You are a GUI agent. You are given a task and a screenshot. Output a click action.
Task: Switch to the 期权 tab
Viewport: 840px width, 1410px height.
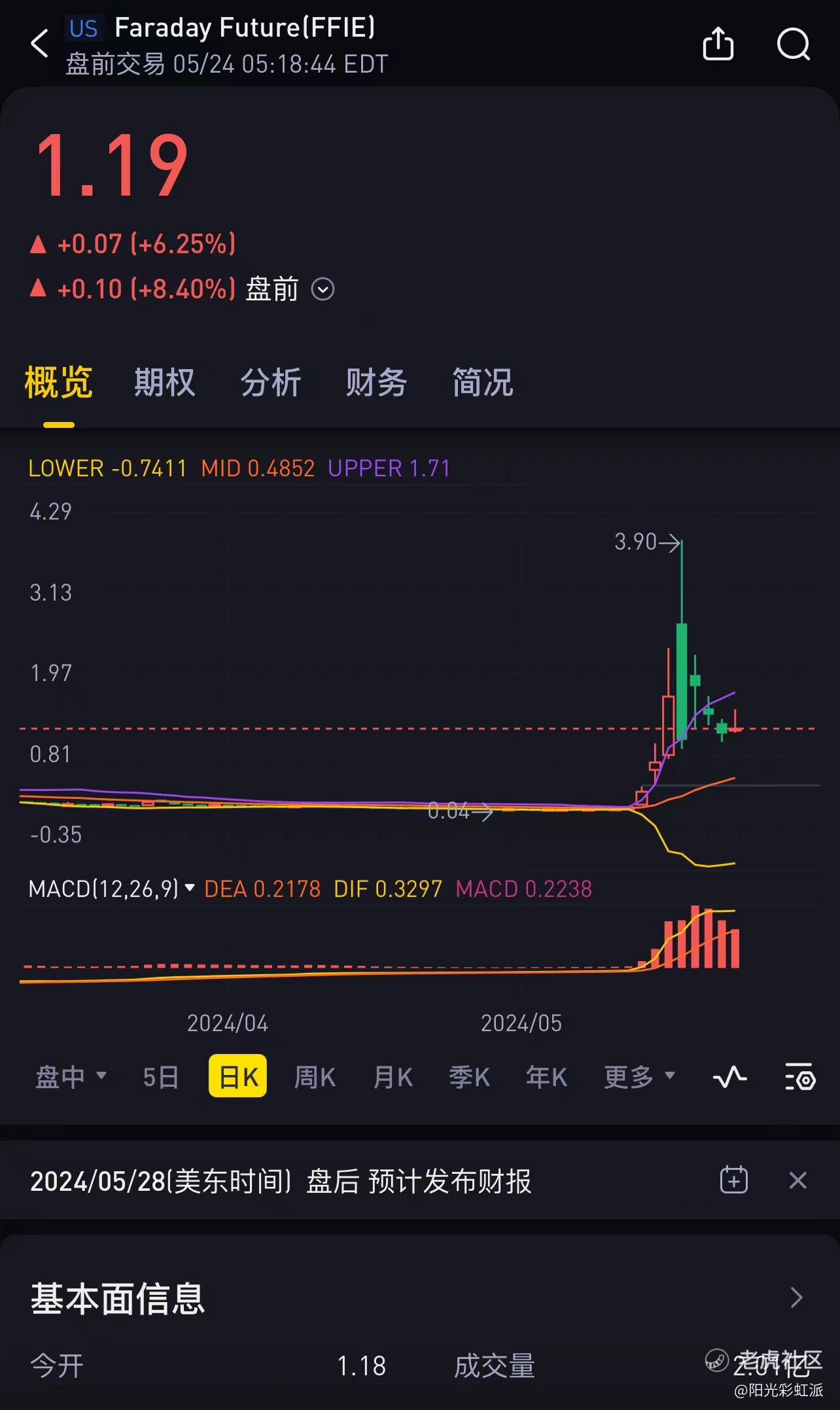click(x=164, y=383)
